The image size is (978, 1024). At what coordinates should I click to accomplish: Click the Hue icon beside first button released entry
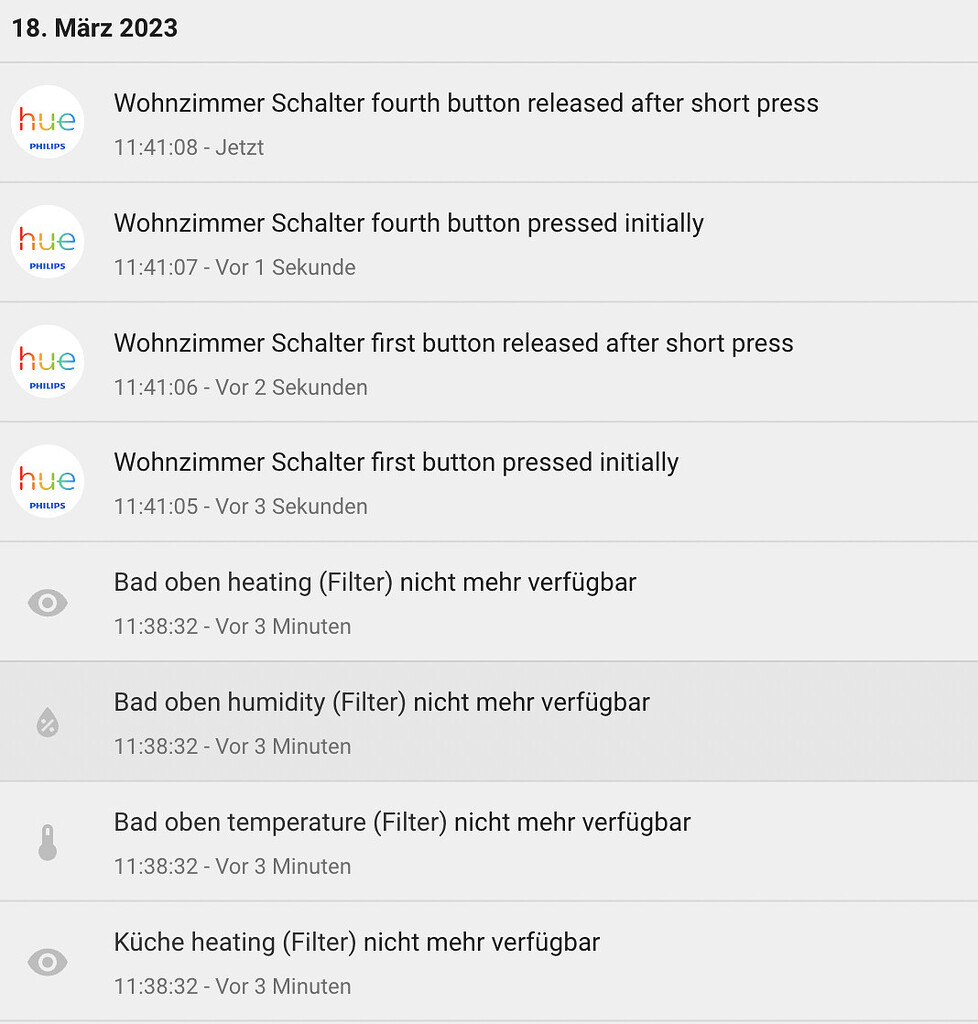[x=47, y=362]
